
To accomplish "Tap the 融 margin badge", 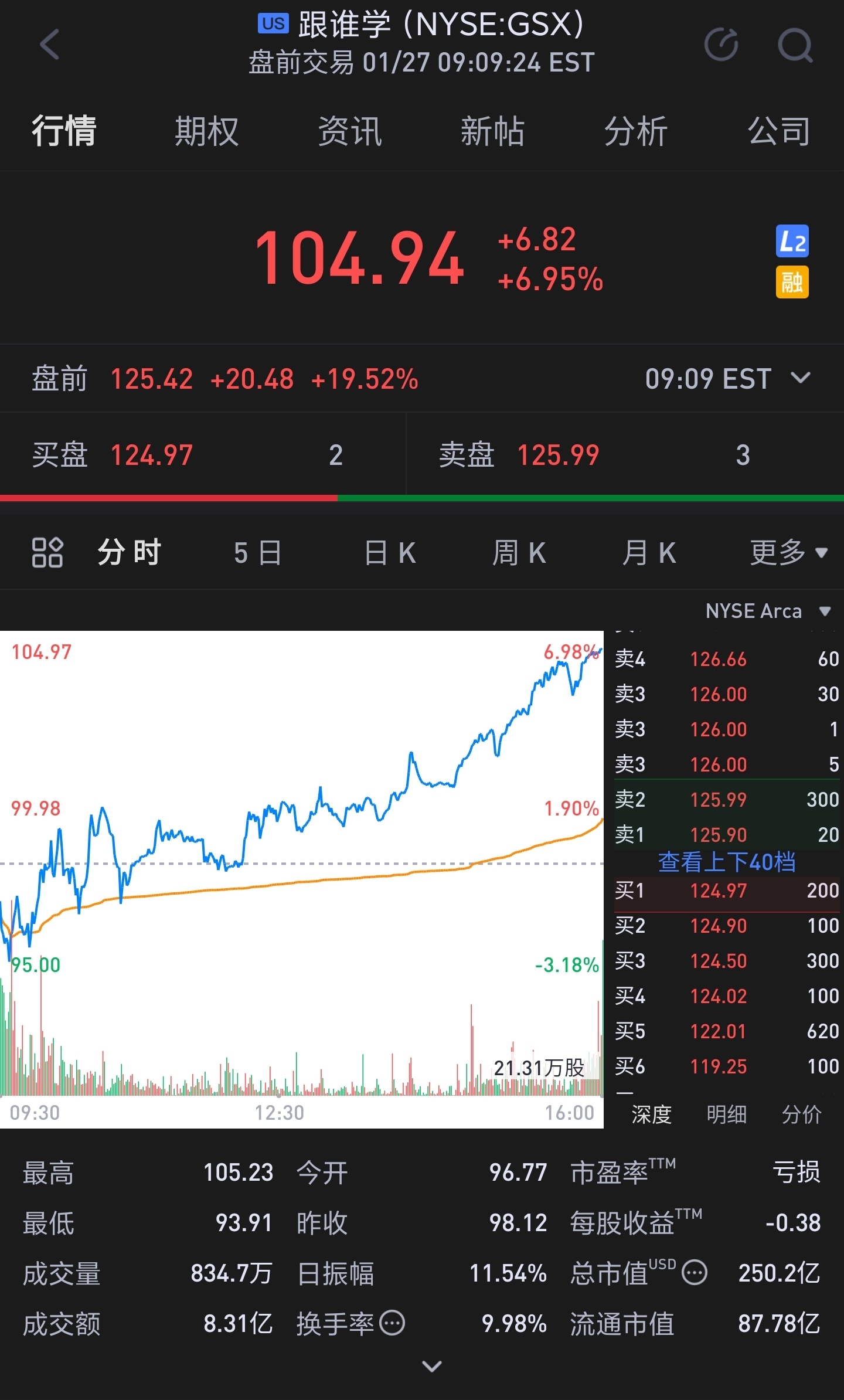I will coord(792,282).
